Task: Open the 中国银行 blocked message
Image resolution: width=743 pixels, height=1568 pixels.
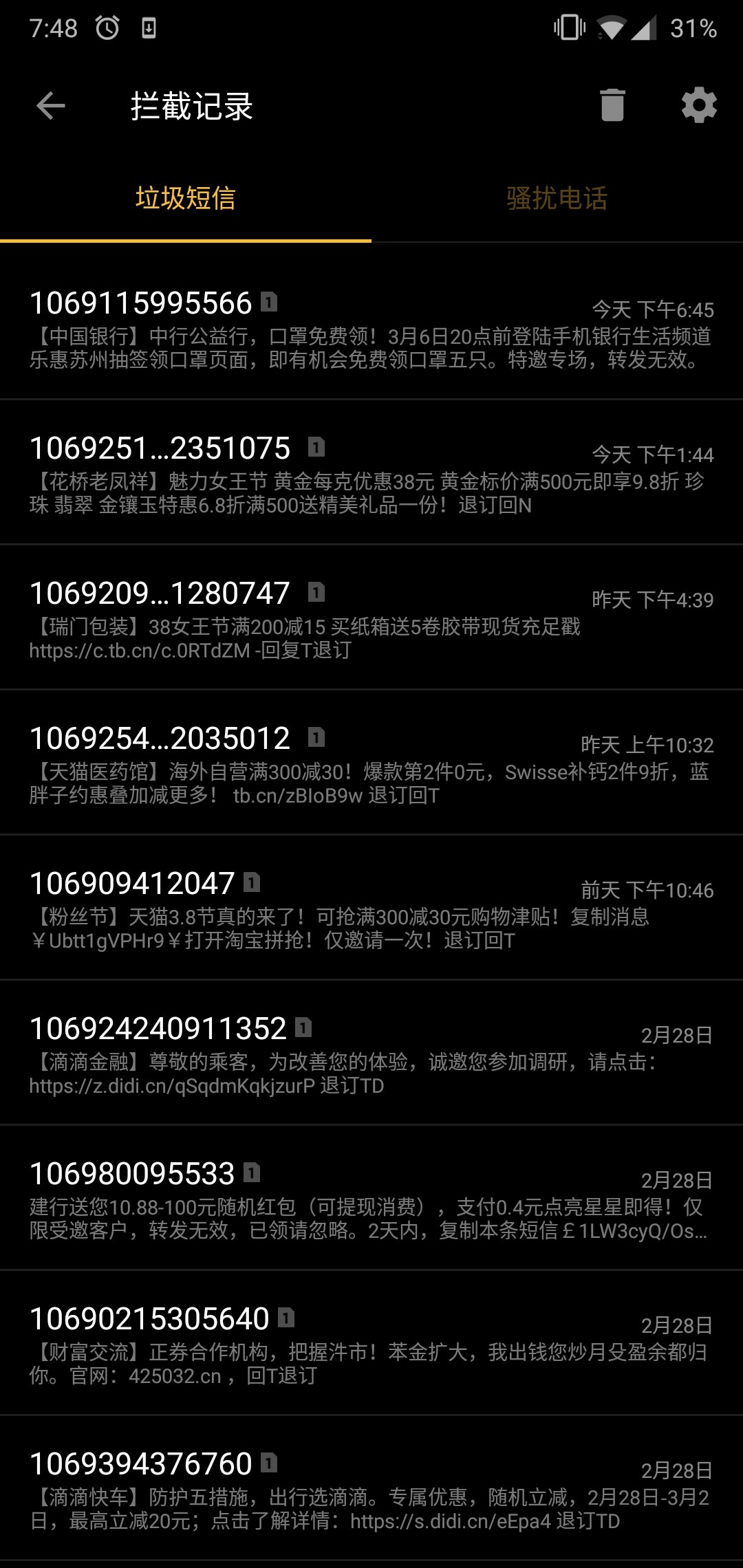Action: pos(371,330)
